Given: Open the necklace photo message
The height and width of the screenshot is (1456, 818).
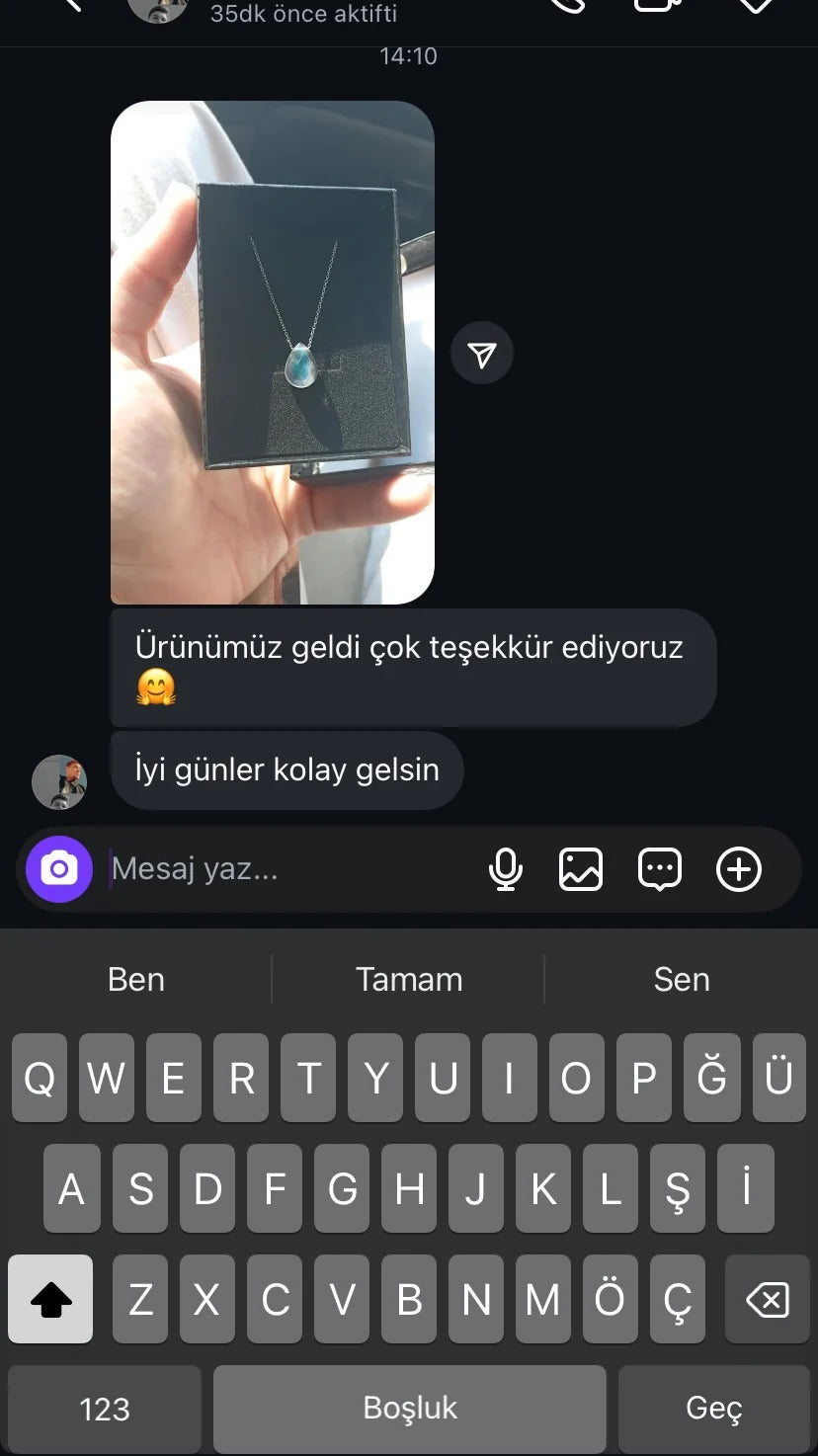Looking at the screenshot, I should (273, 353).
